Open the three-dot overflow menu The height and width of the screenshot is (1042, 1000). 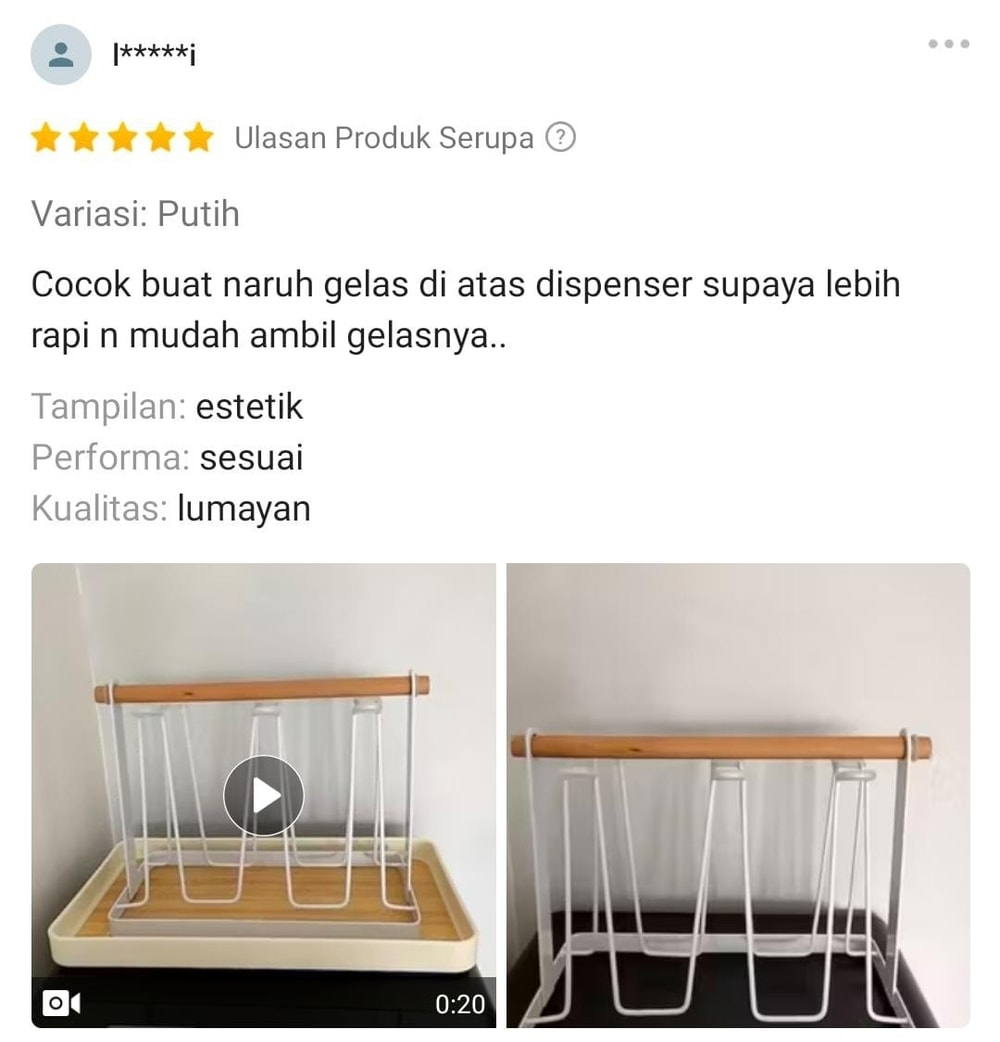(948, 44)
